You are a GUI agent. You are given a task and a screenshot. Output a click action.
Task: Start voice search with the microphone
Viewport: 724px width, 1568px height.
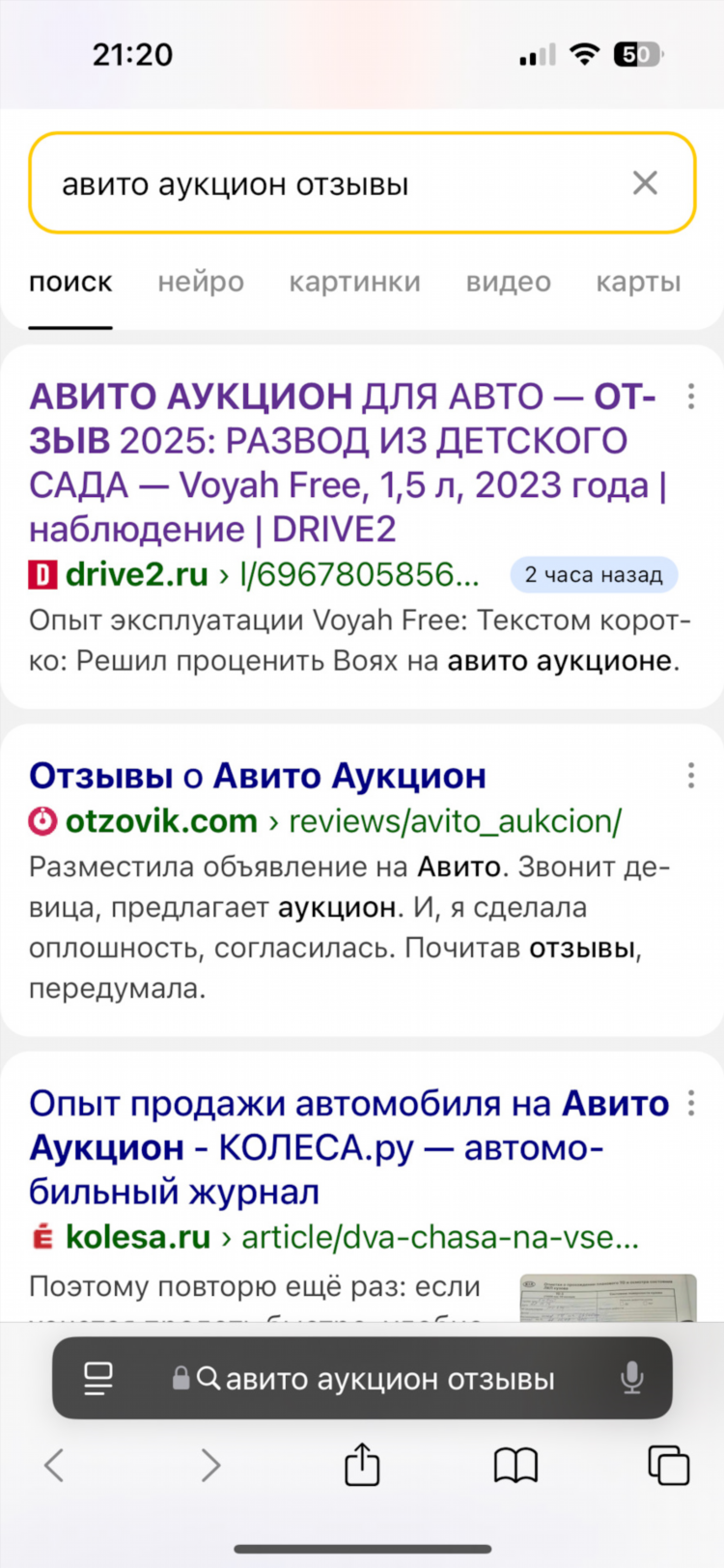pos(632,1378)
